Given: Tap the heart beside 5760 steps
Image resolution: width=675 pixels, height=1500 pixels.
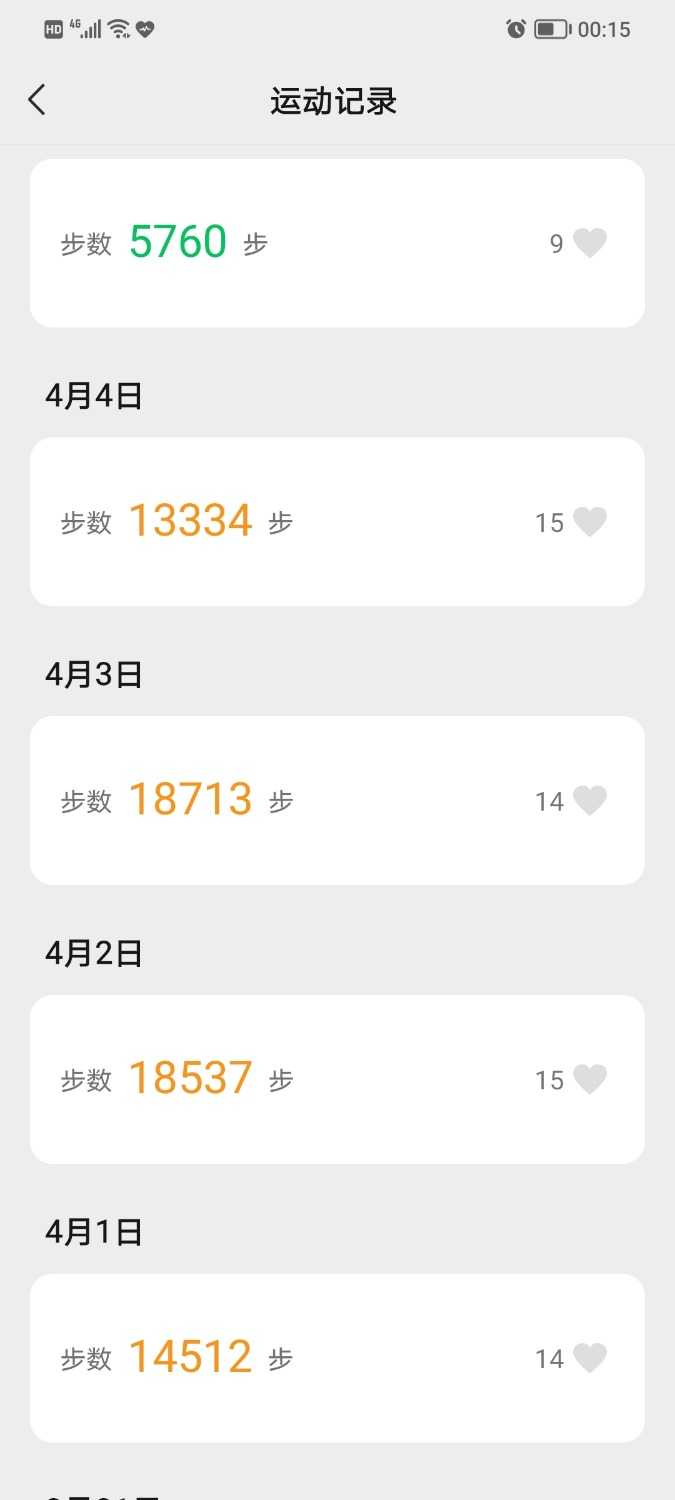Looking at the screenshot, I should point(590,243).
